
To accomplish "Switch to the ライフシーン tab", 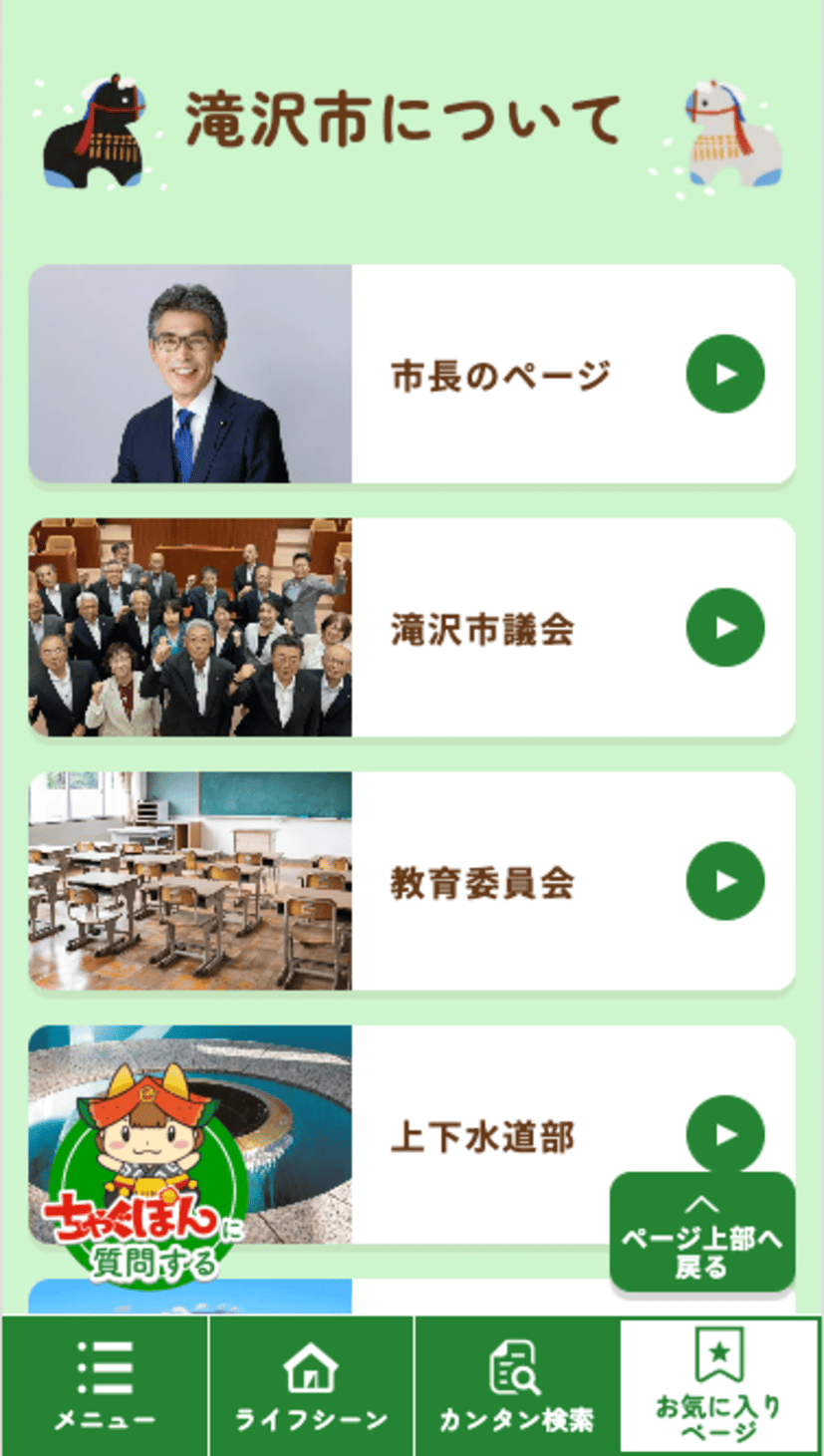I will click(311, 1385).
